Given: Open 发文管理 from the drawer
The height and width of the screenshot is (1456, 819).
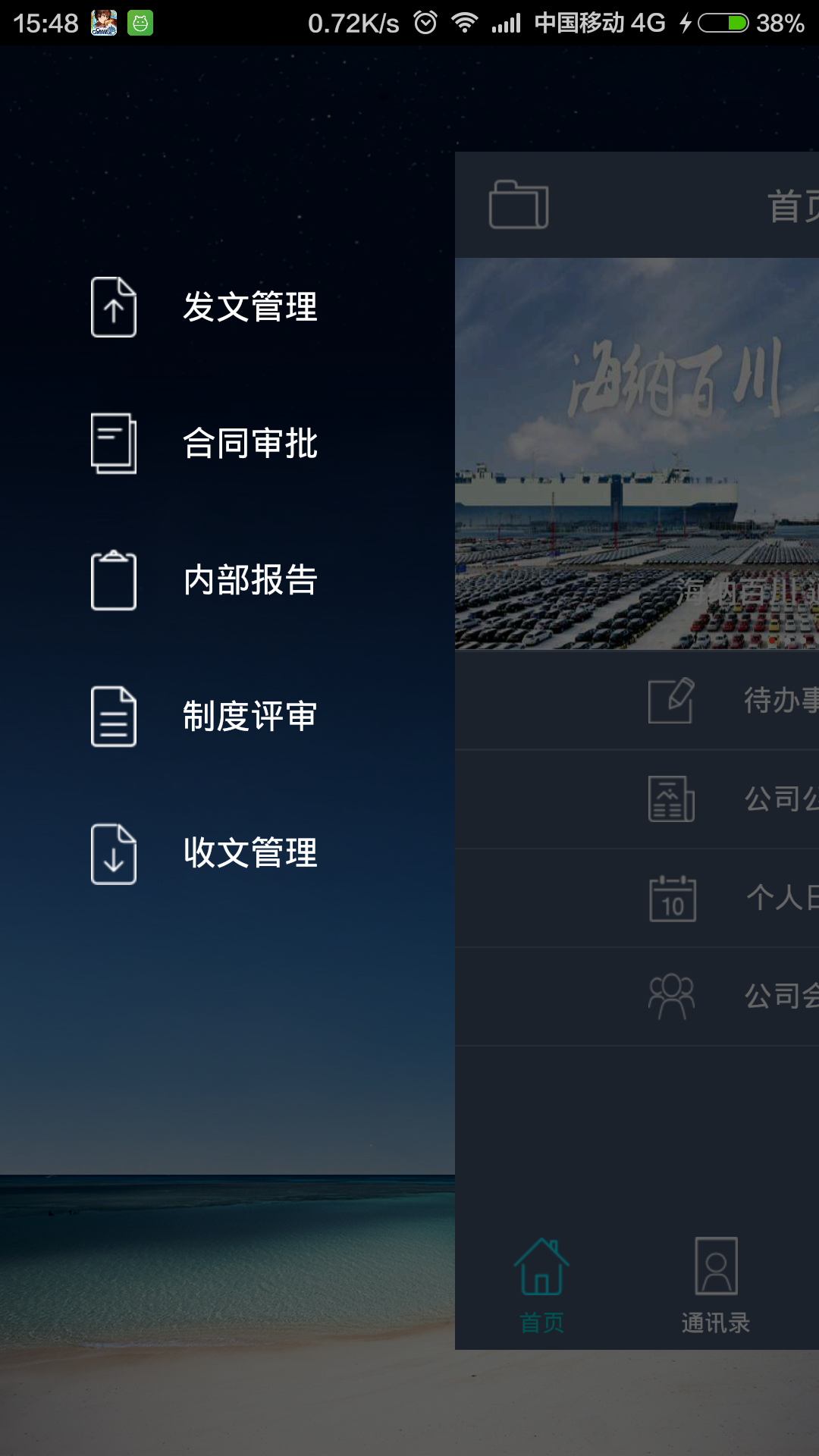Looking at the screenshot, I should point(205,307).
